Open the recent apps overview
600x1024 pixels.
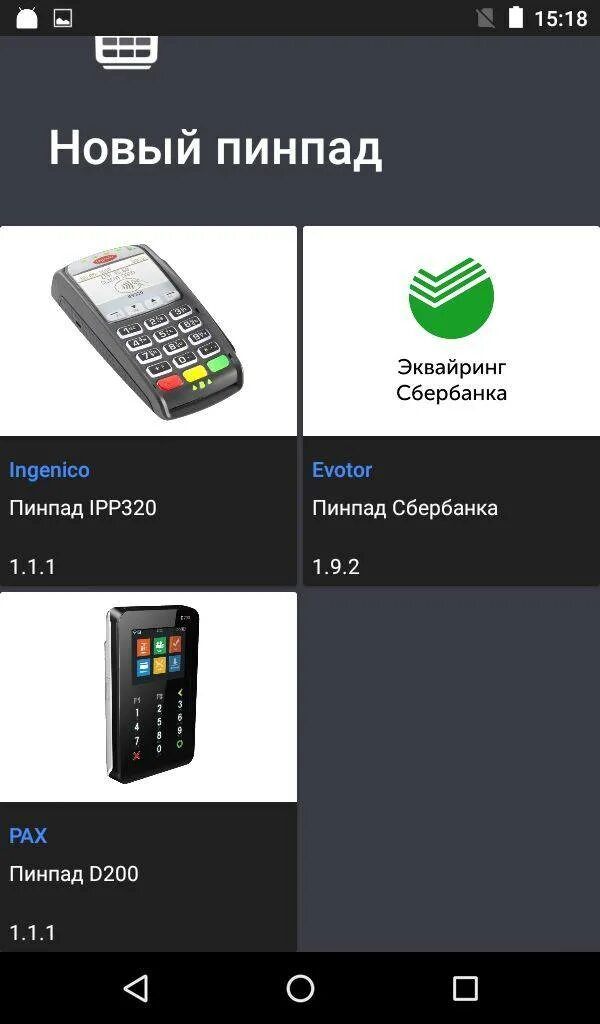click(x=465, y=988)
